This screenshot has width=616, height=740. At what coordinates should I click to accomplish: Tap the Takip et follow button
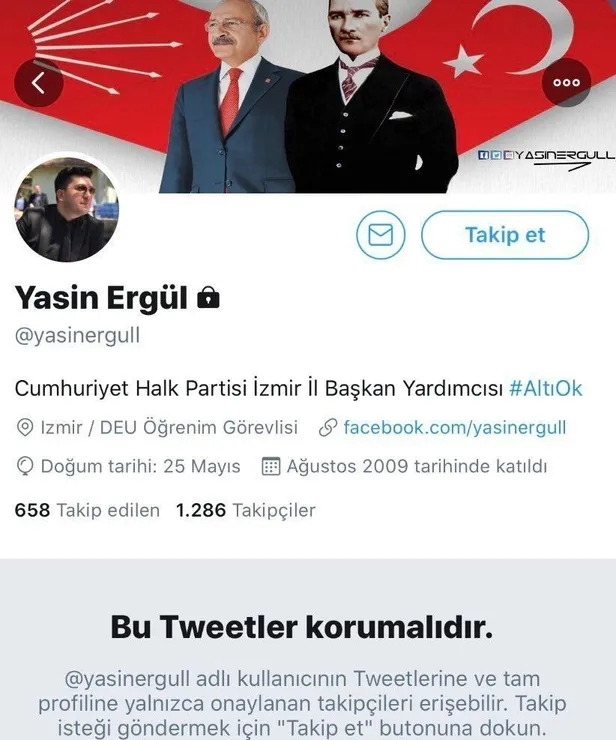504,236
